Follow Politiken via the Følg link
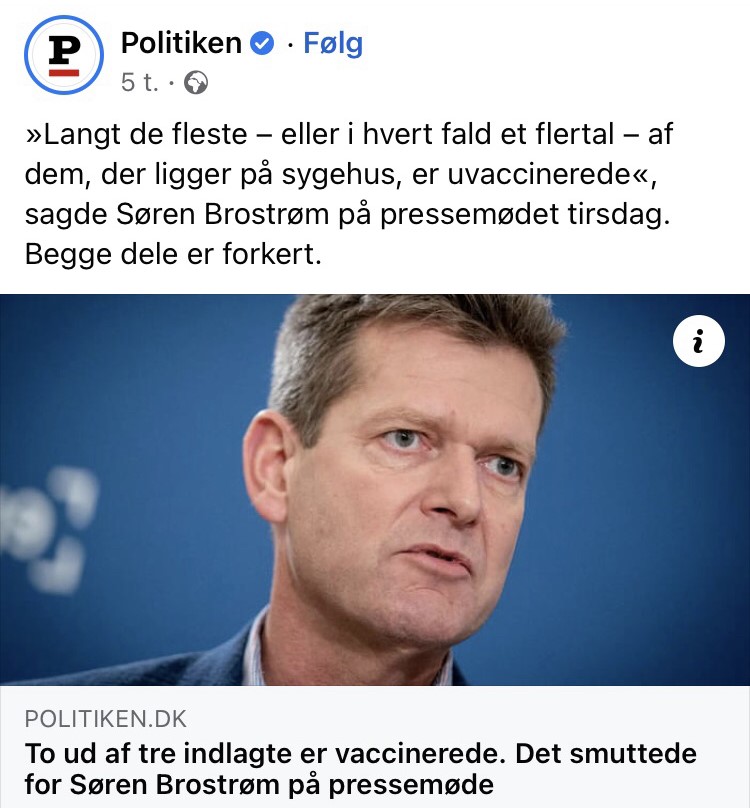The image size is (750, 808). pyautogui.click(x=333, y=44)
